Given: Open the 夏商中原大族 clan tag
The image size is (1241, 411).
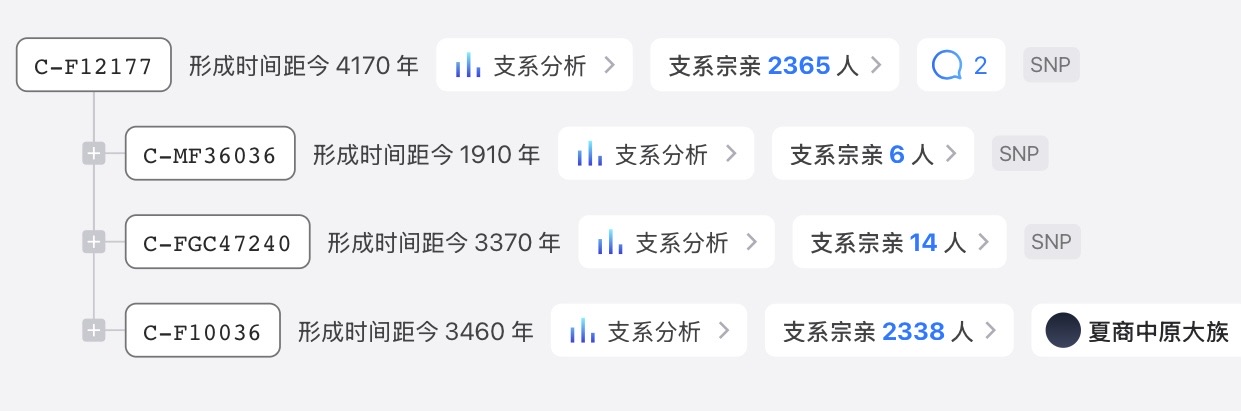Looking at the screenshot, I should click(x=1137, y=330).
